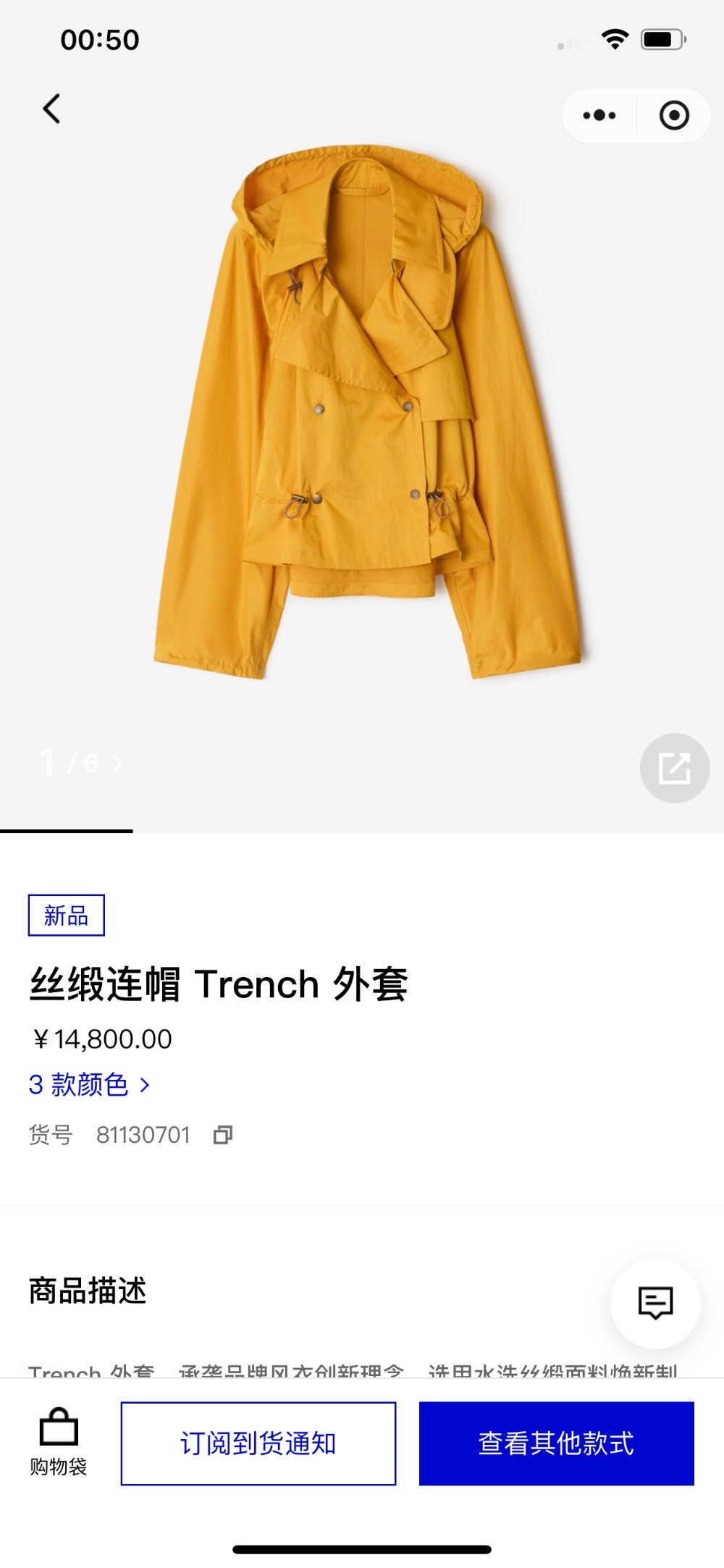Tap 订阅到货通知 for restock alerts
724x1568 pixels.
click(x=258, y=1443)
